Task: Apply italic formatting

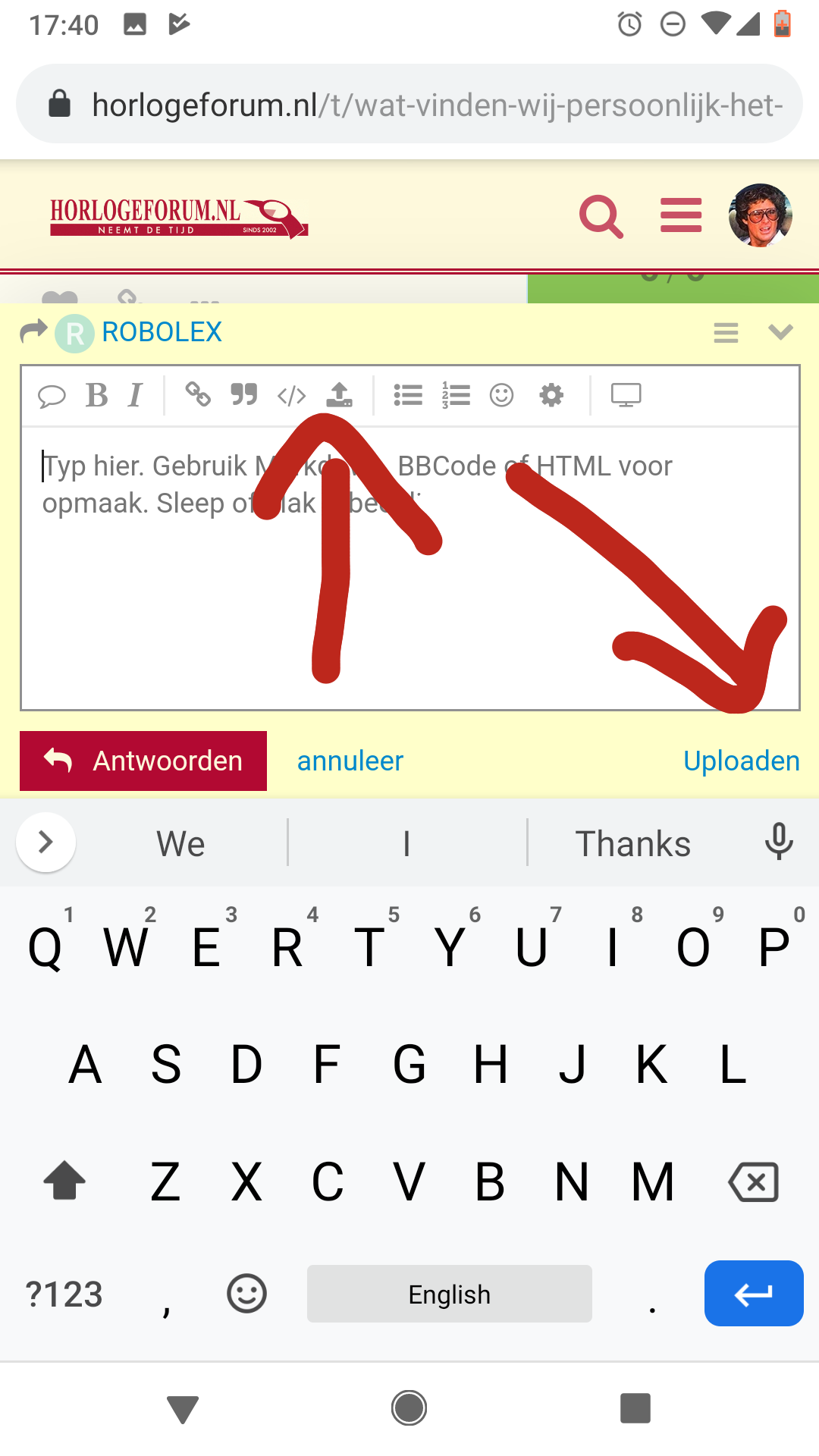Action: click(136, 395)
